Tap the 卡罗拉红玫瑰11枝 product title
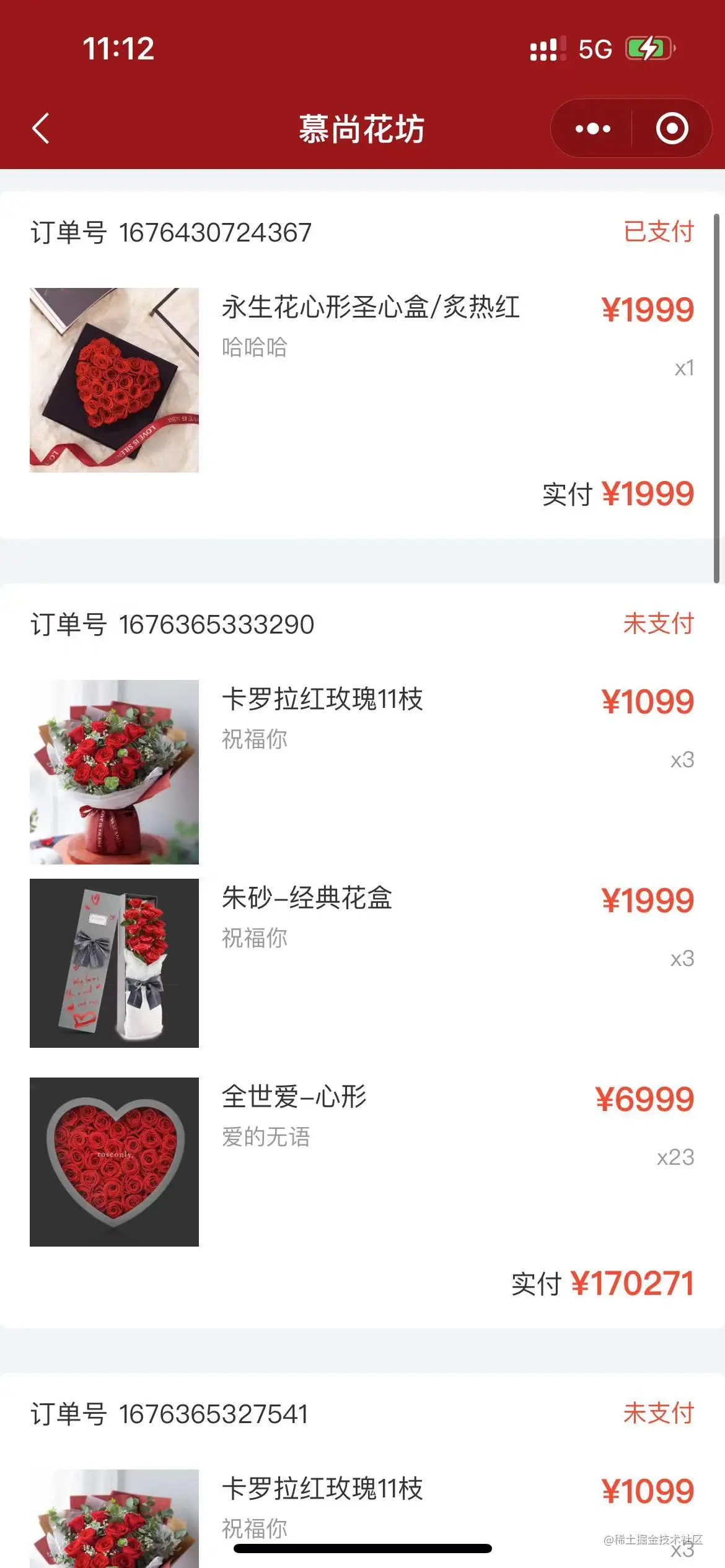The width and height of the screenshot is (725, 1568). tap(322, 700)
